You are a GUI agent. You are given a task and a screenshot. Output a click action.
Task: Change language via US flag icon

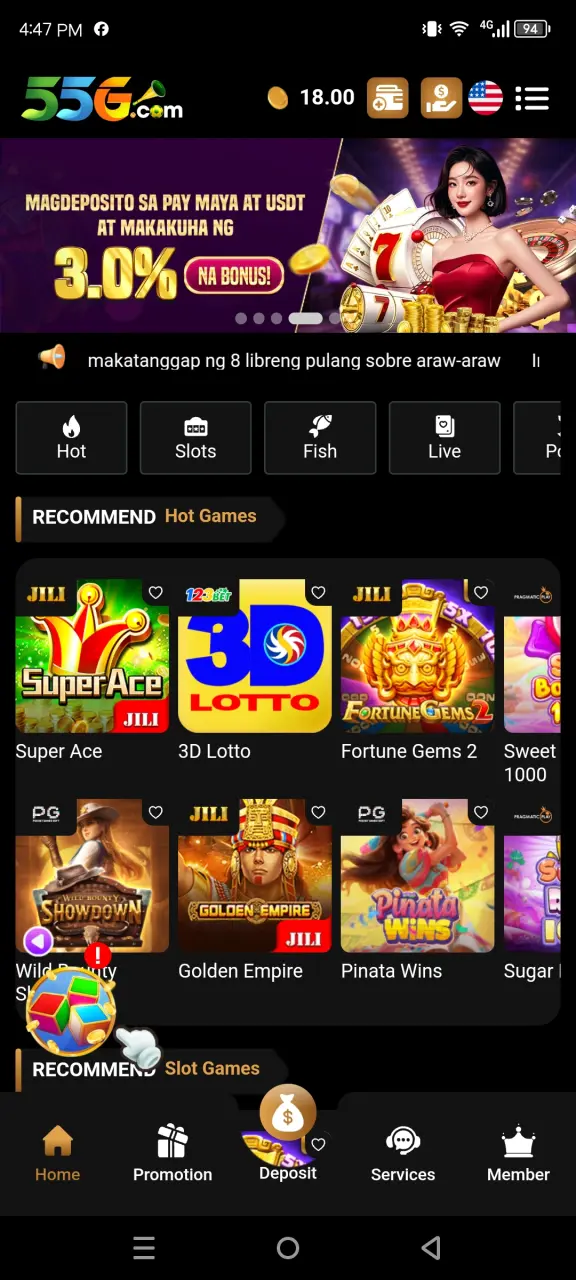point(486,98)
